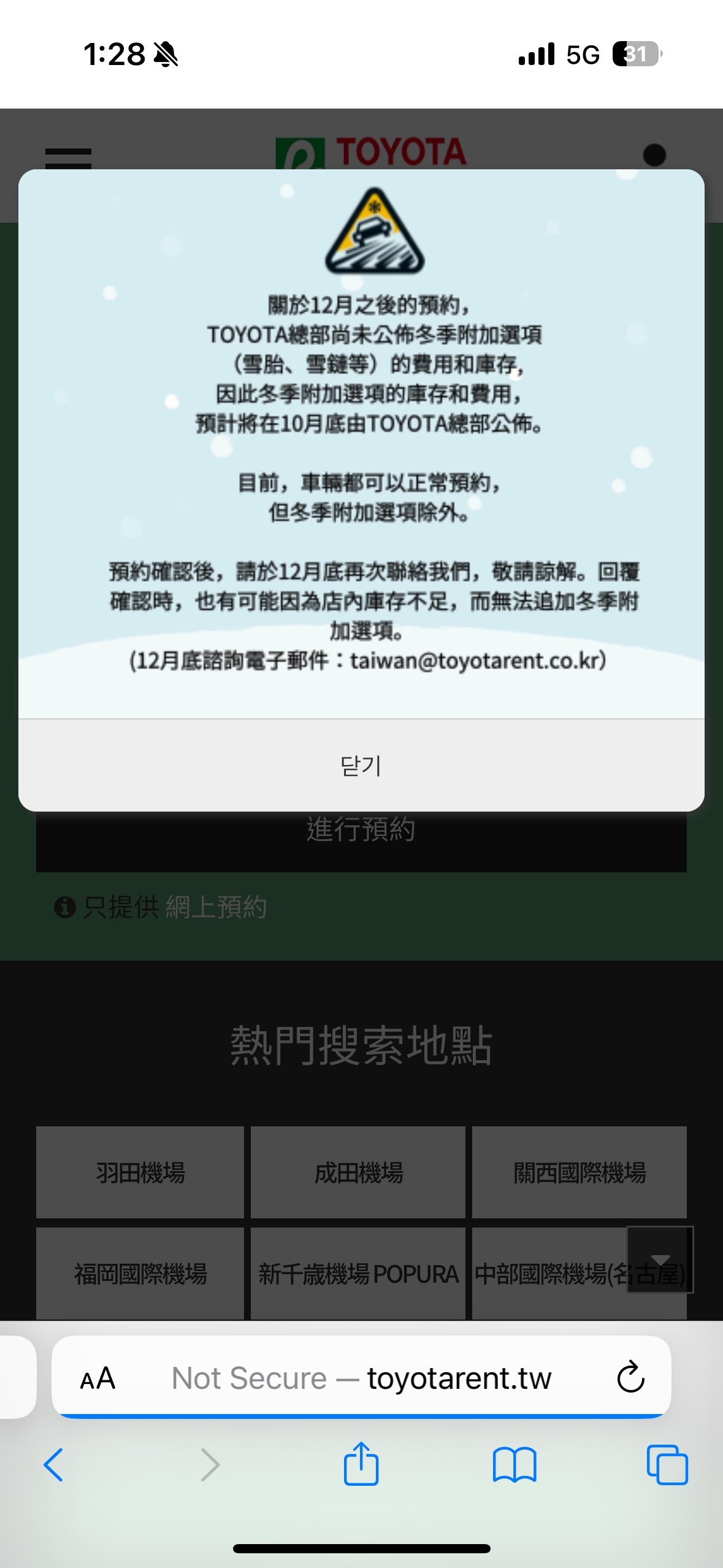
Task: Open the hamburger menu
Action: point(68,158)
